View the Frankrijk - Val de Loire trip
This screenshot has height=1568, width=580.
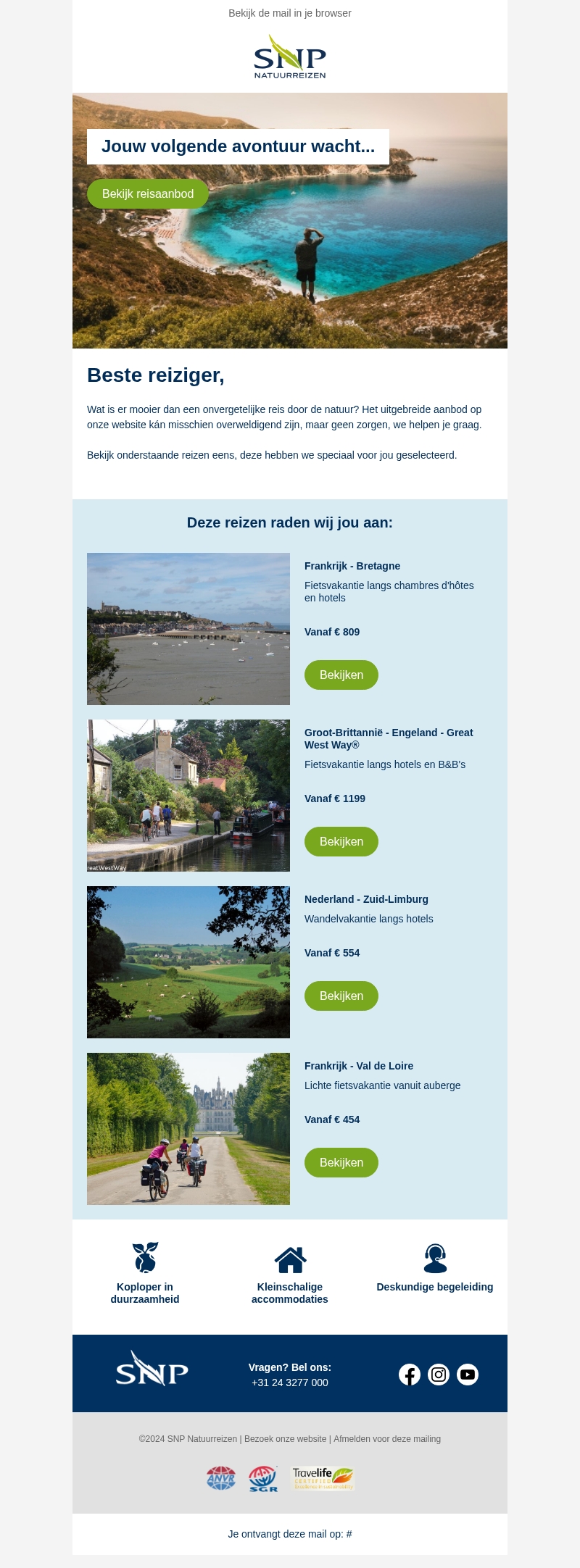341,1162
